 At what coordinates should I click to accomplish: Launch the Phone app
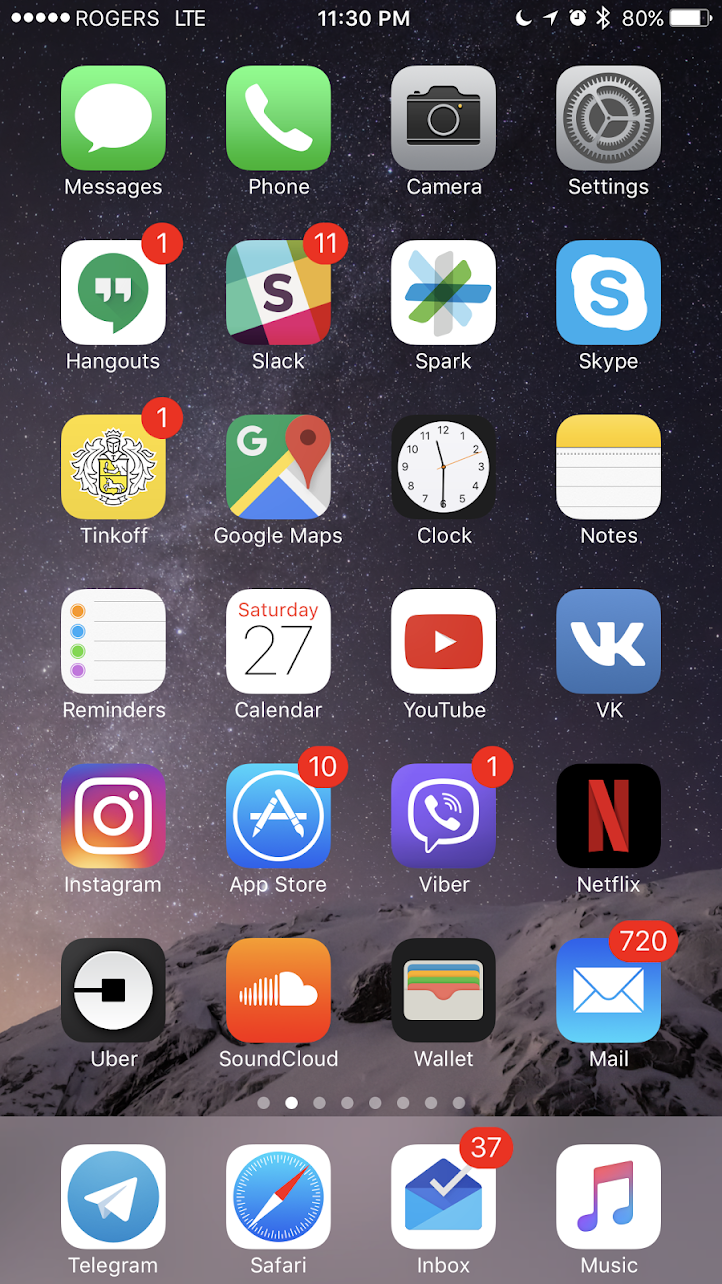(278, 118)
